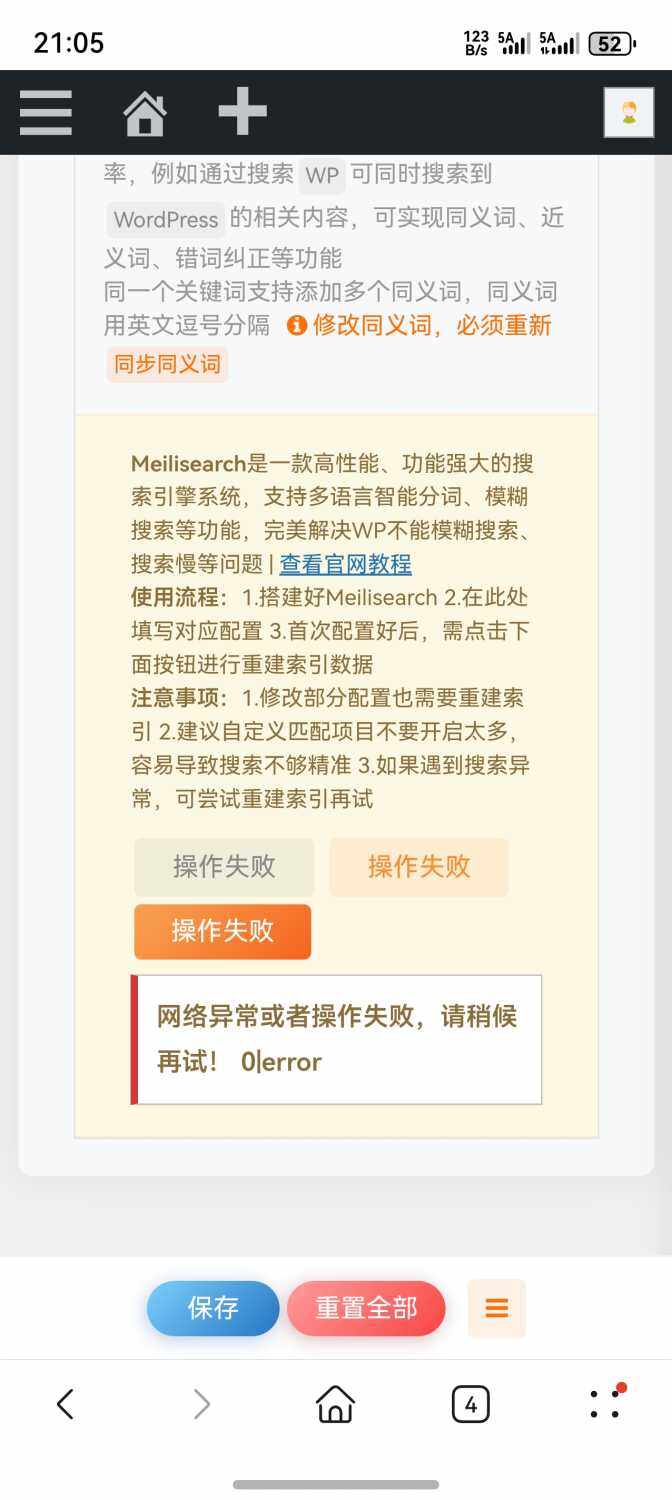Tap the gray 操作失败 button
This screenshot has width=672, height=1500.
pos(224,867)
